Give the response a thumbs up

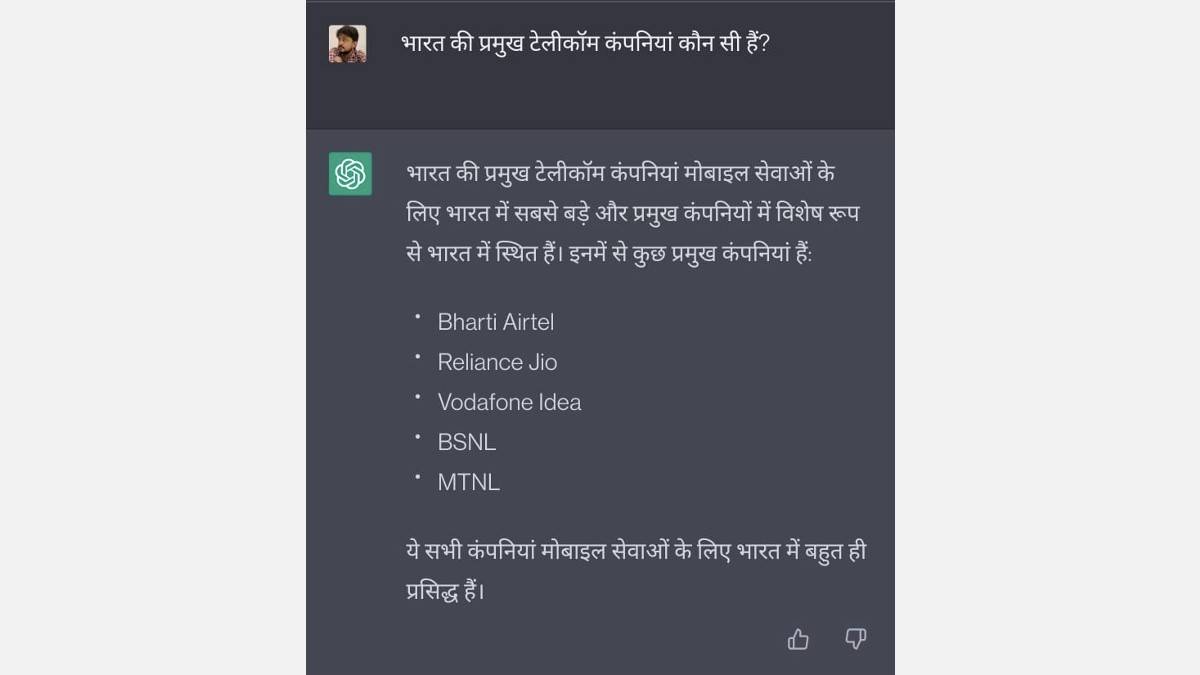[x=798, y=639]
